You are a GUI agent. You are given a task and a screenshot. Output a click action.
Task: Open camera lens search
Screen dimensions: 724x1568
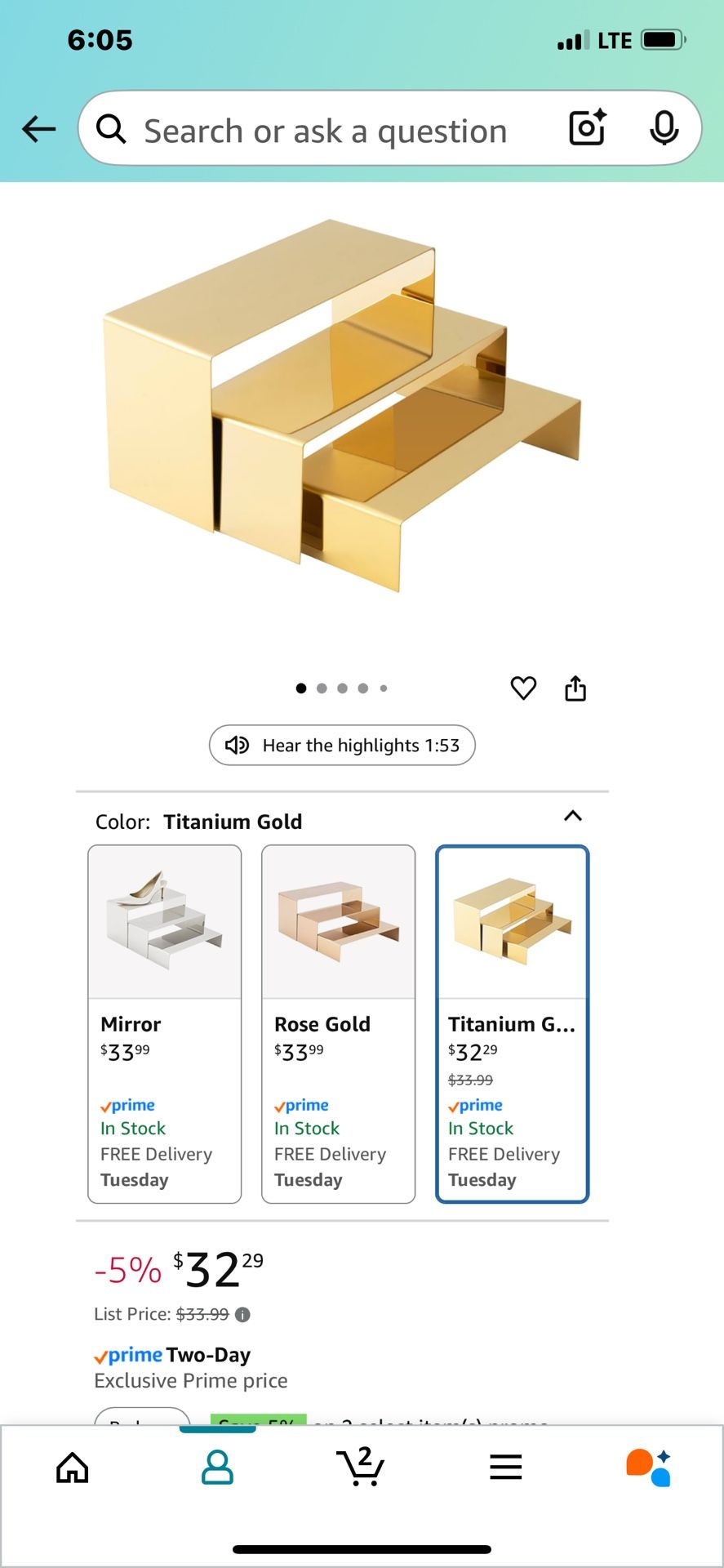(588, 128)
